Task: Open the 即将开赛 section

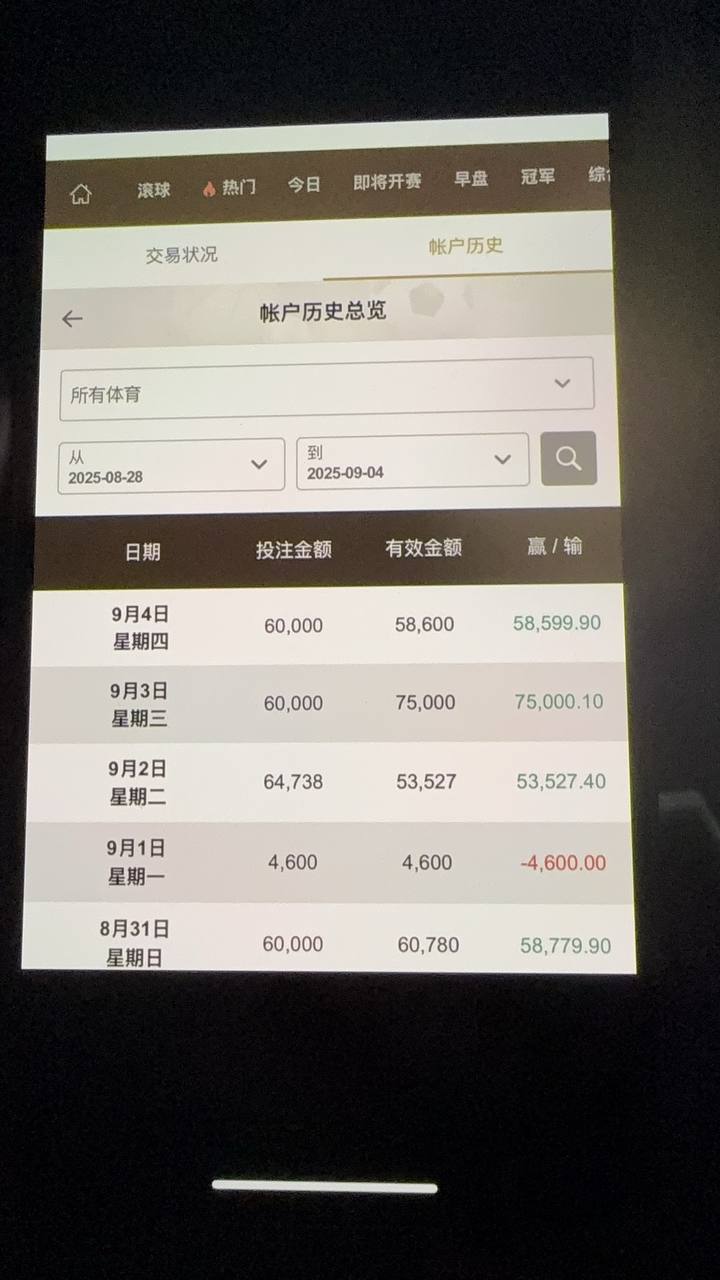Action: [x=387, y=182]
